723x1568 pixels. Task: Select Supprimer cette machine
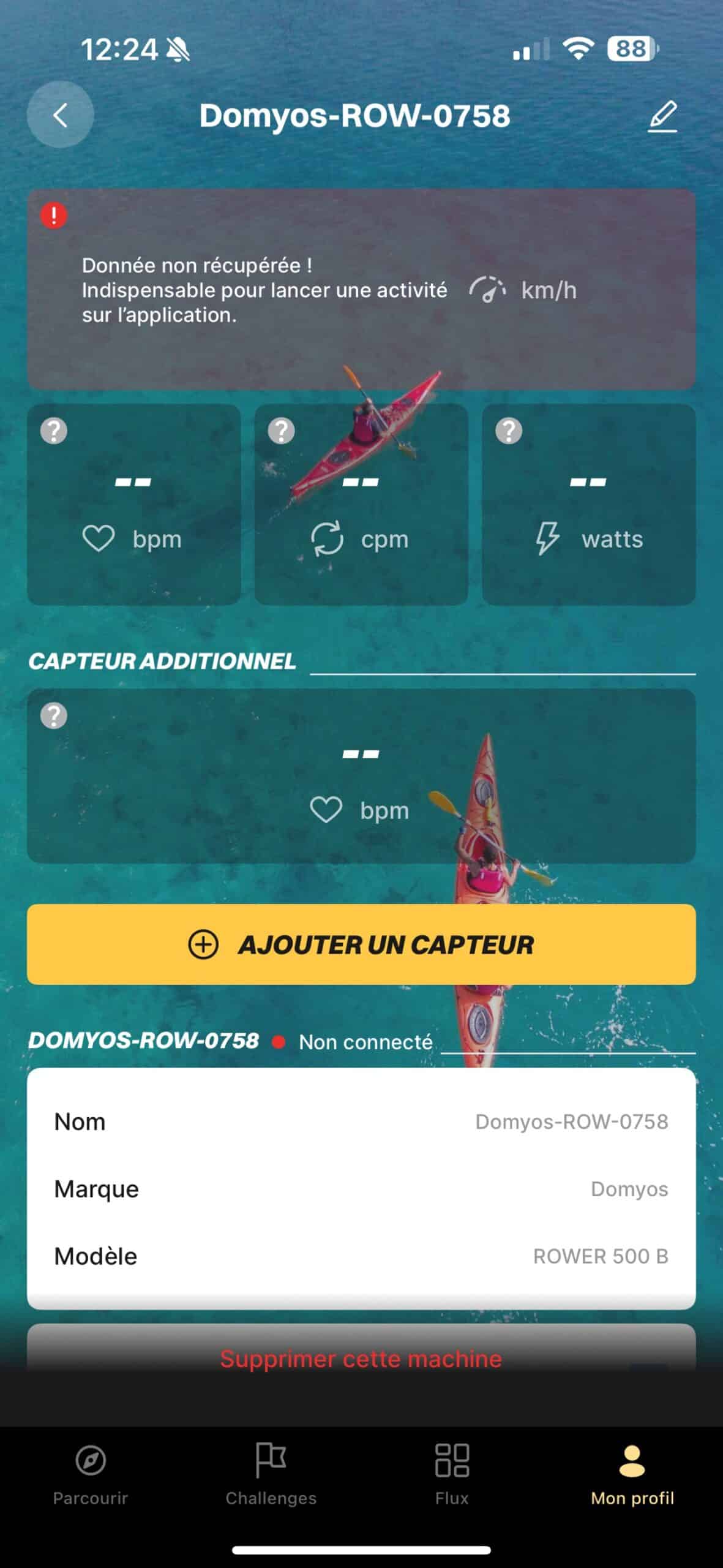click(361, 1359)
